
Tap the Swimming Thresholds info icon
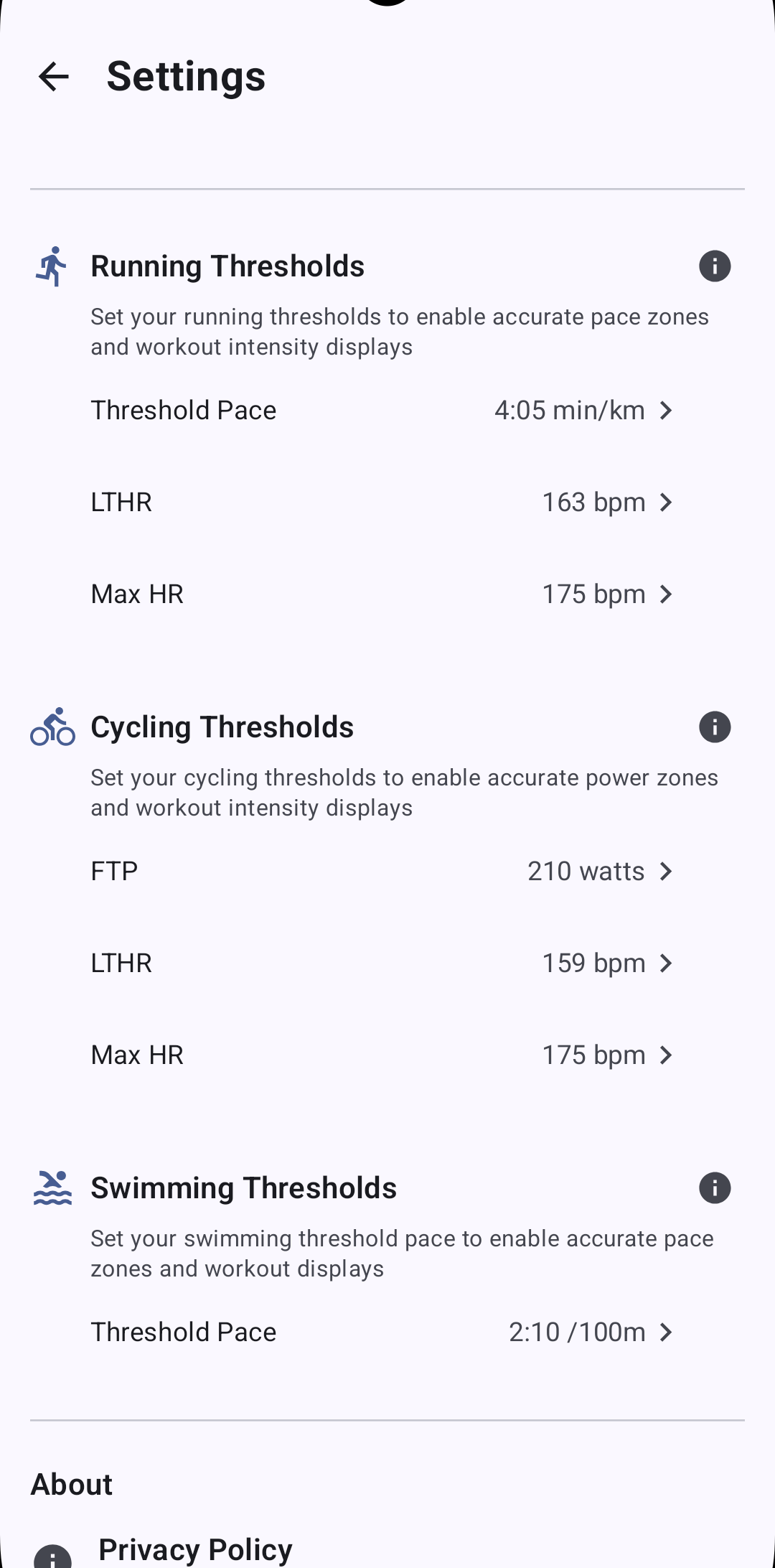[715, 1188]
